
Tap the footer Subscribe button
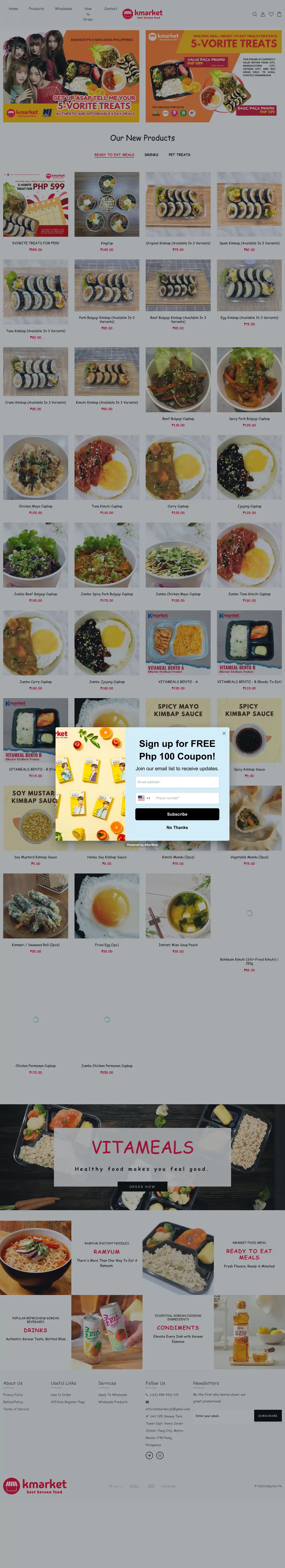tap(267, 1415)
